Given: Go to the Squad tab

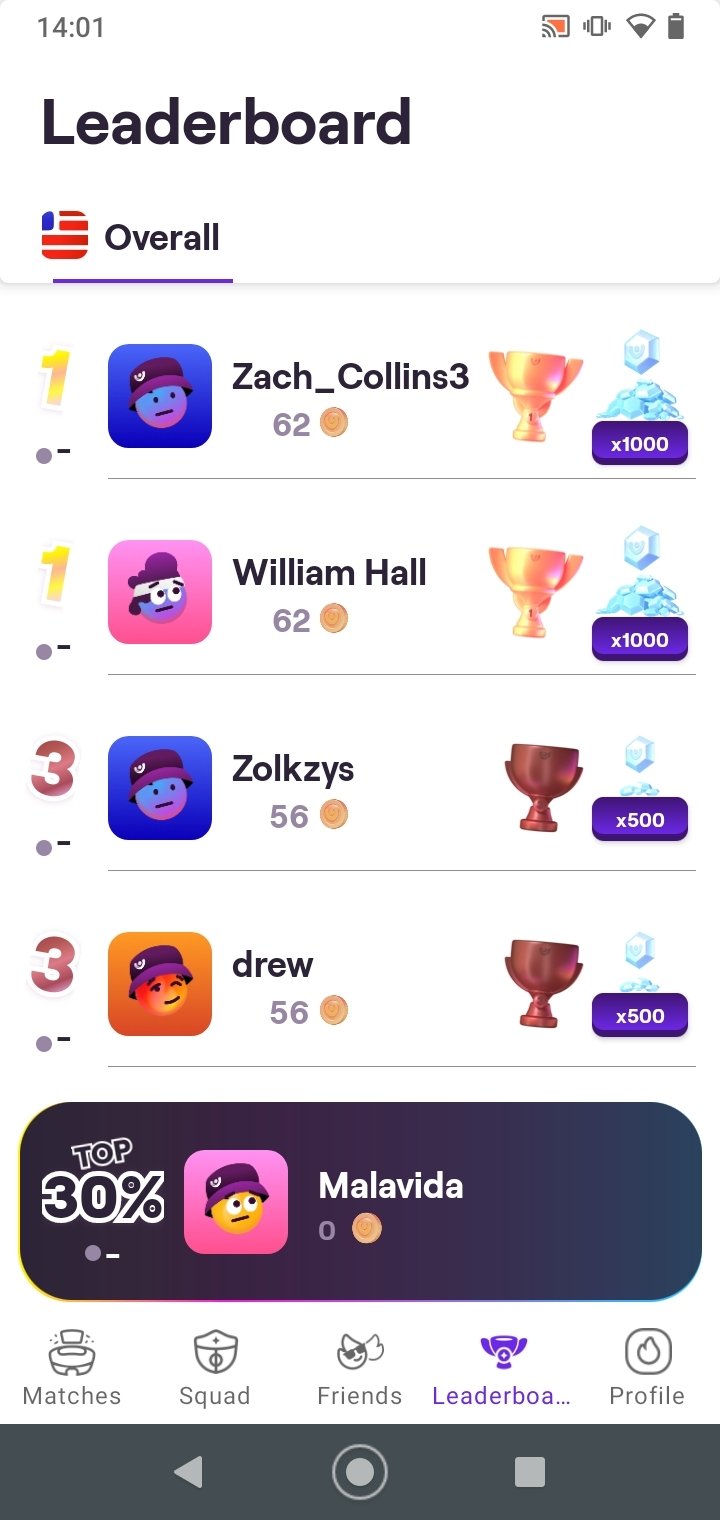Looking at the screenshot, I should [215, 1368].
